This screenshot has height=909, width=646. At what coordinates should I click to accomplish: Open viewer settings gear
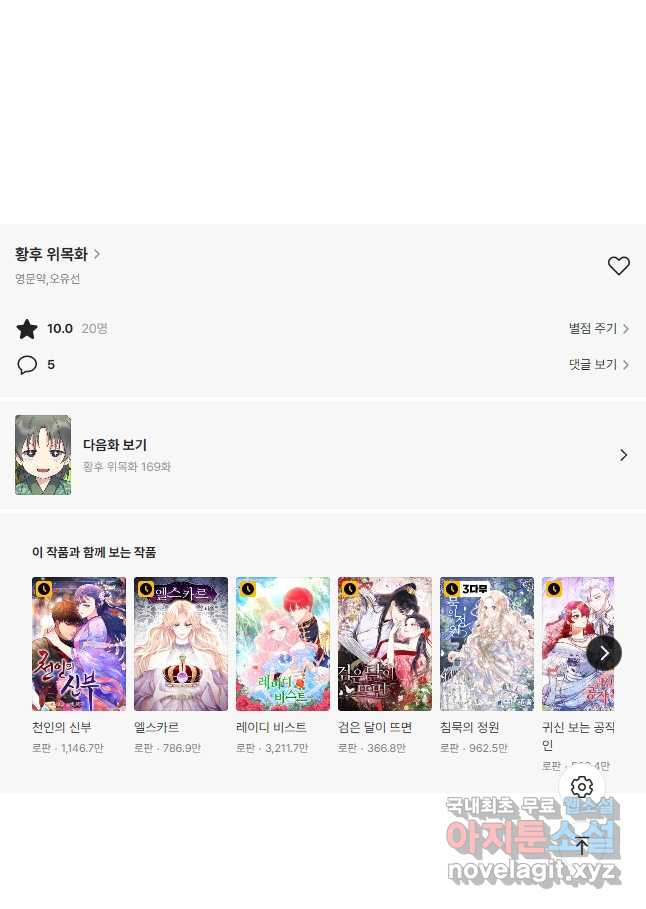click(582, 787)
